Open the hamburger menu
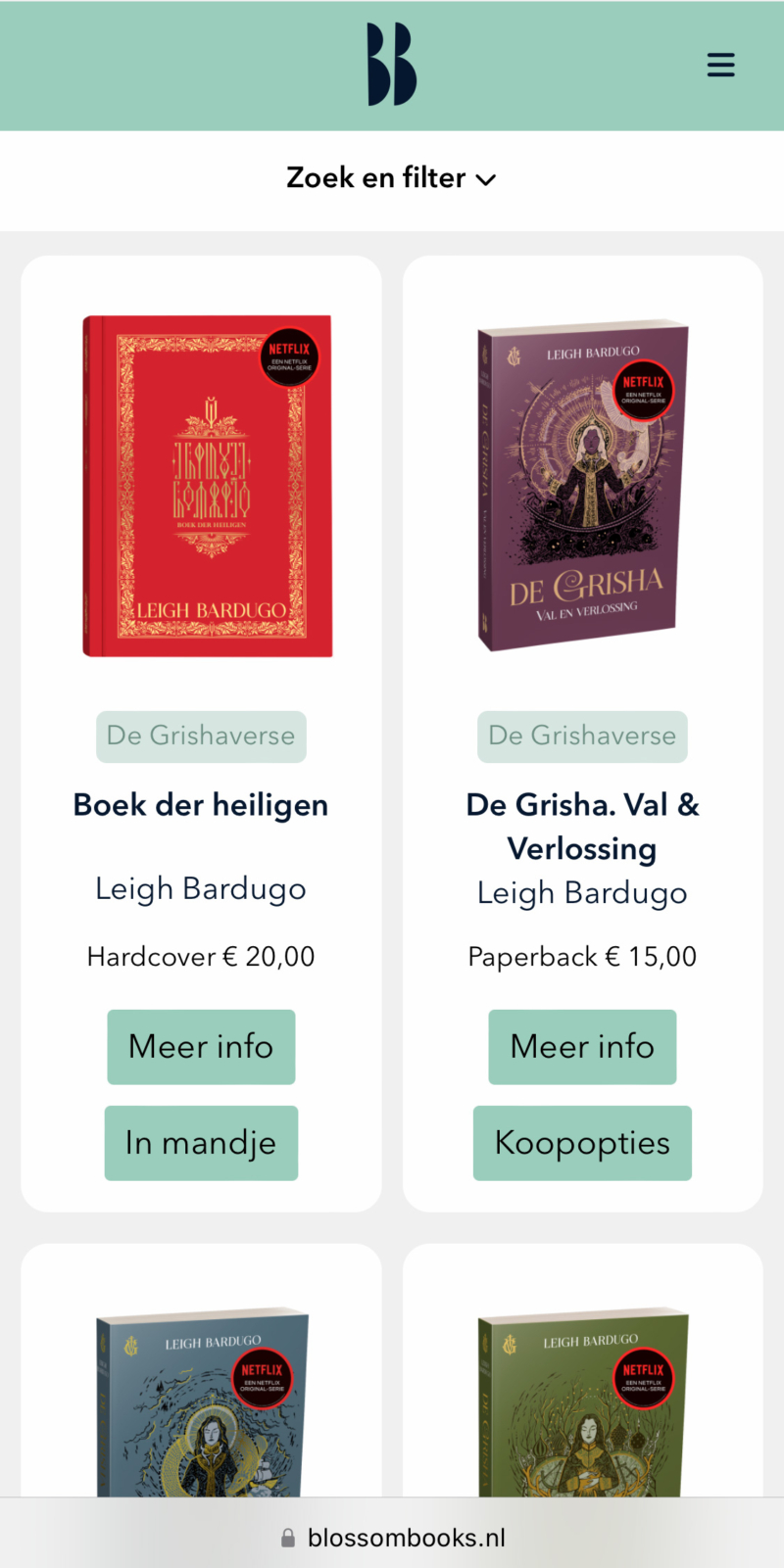This screenshot has width=784, height=1568. pos(720,66)
